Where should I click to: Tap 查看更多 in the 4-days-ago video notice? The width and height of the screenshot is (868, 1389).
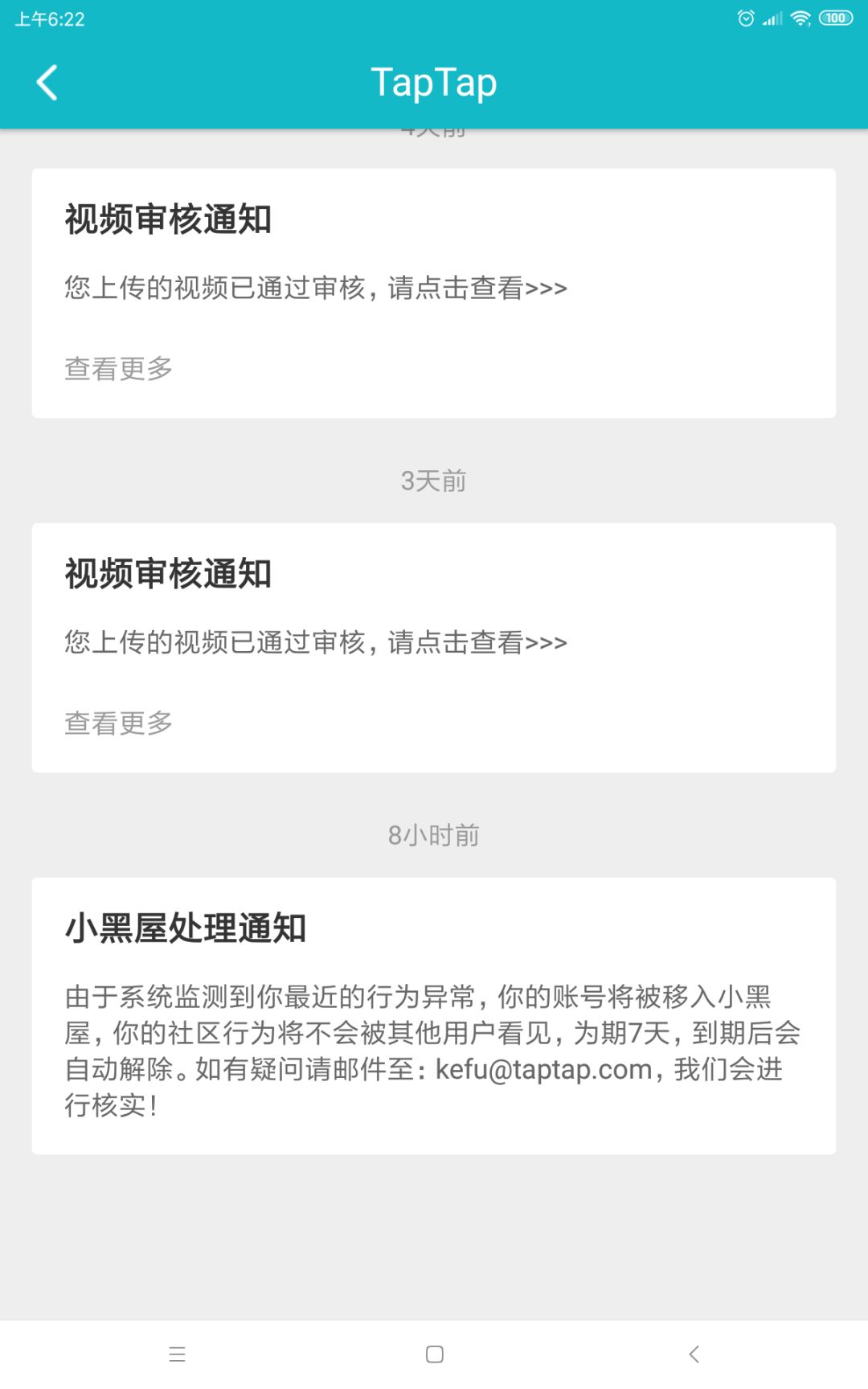click(119, 369)
